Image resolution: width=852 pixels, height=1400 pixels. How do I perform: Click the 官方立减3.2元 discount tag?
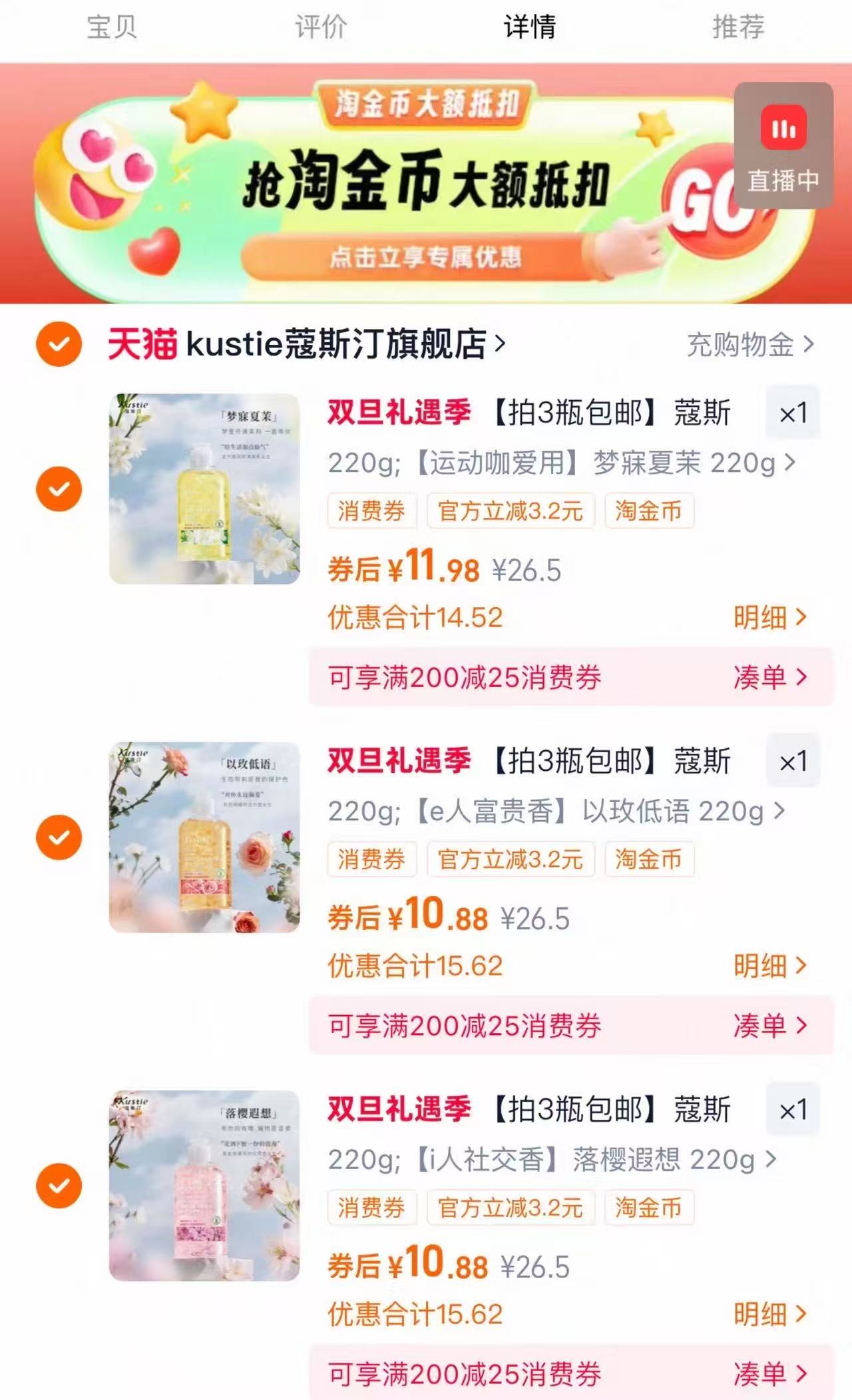(511, 510)
